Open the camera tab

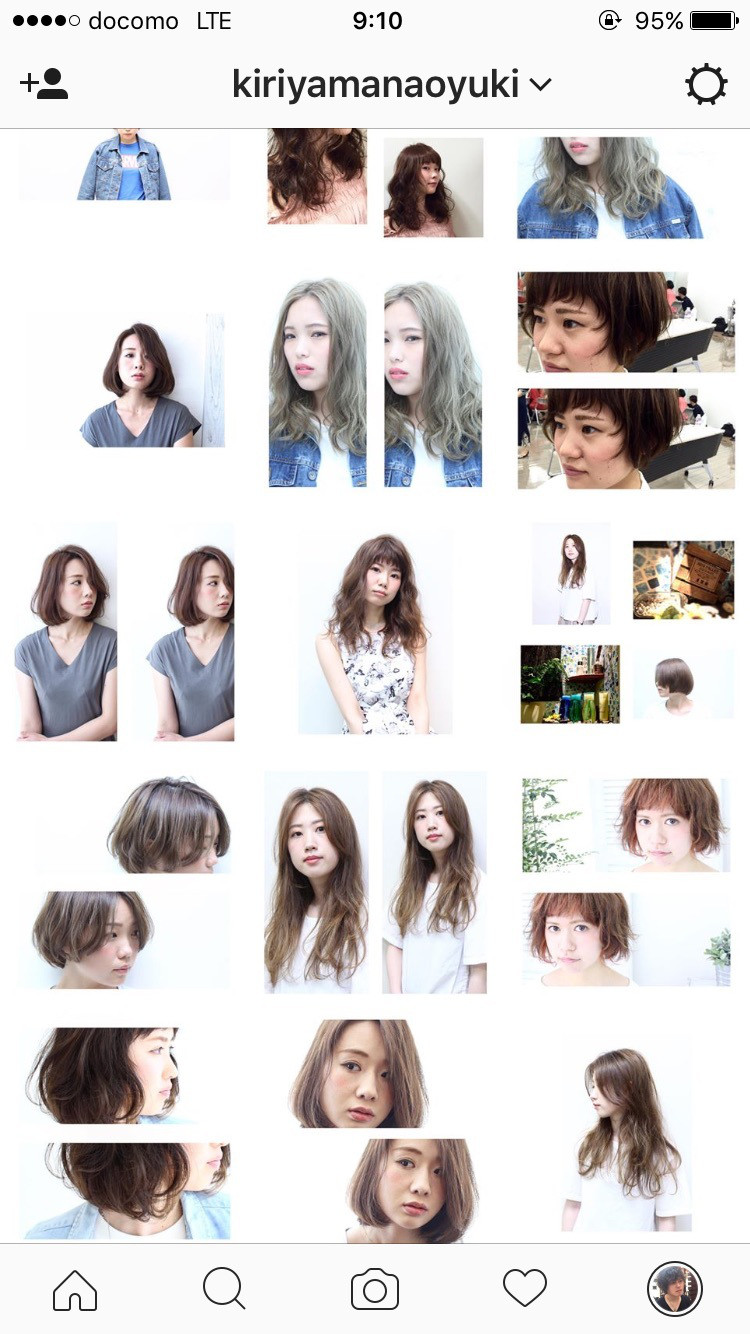[x=375, y=1289]
